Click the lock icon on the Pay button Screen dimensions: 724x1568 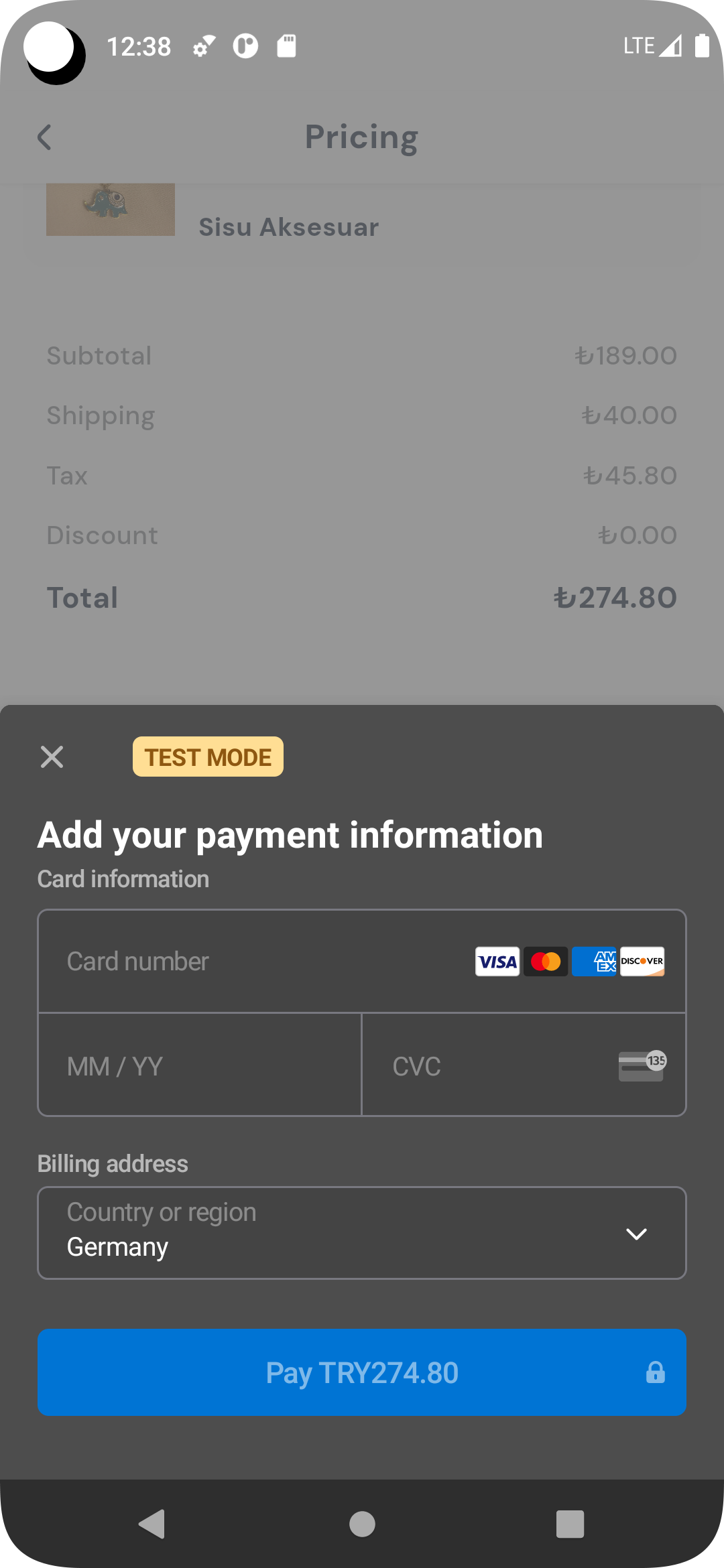pos(656,1372)
